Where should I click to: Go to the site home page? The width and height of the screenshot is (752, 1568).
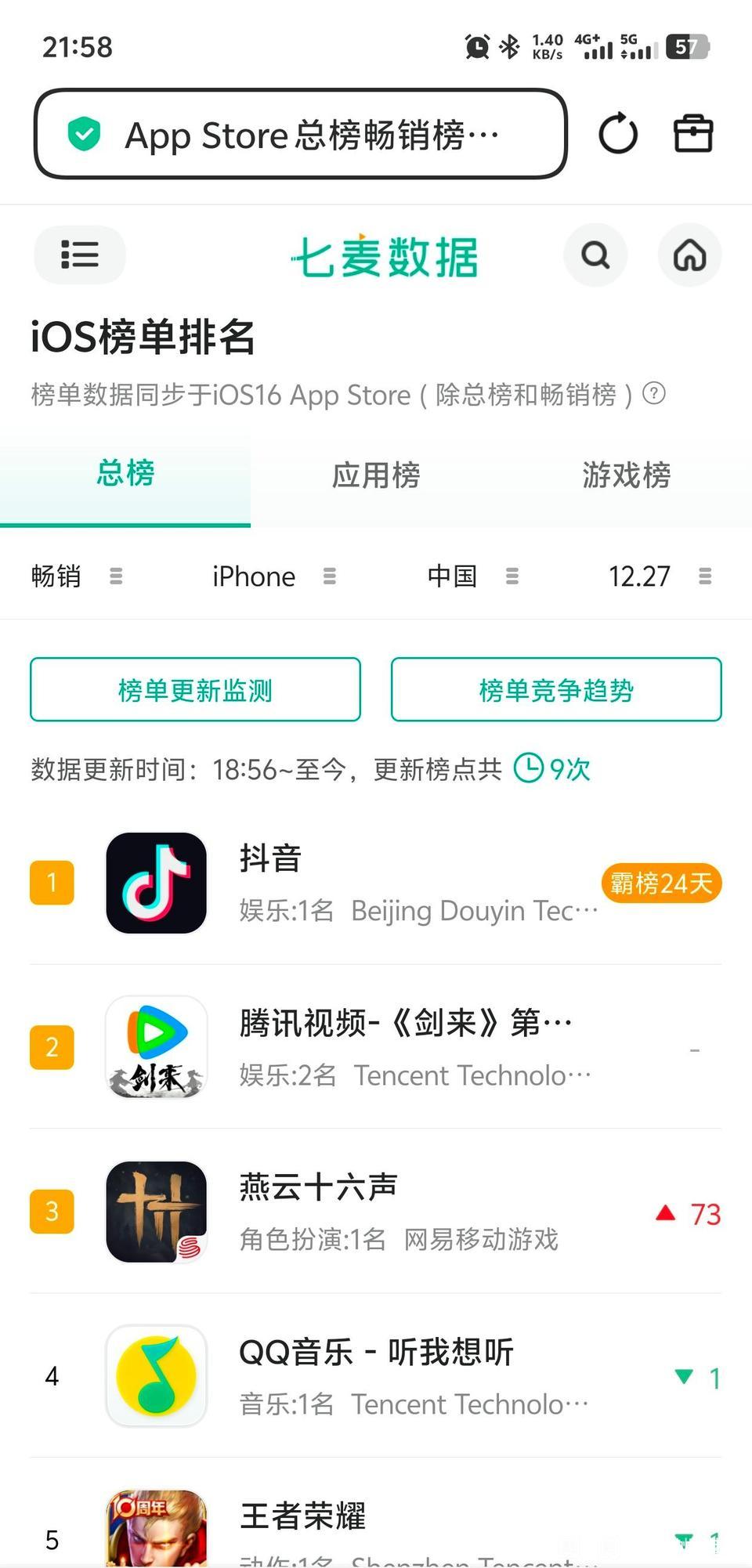click(689, 255)
